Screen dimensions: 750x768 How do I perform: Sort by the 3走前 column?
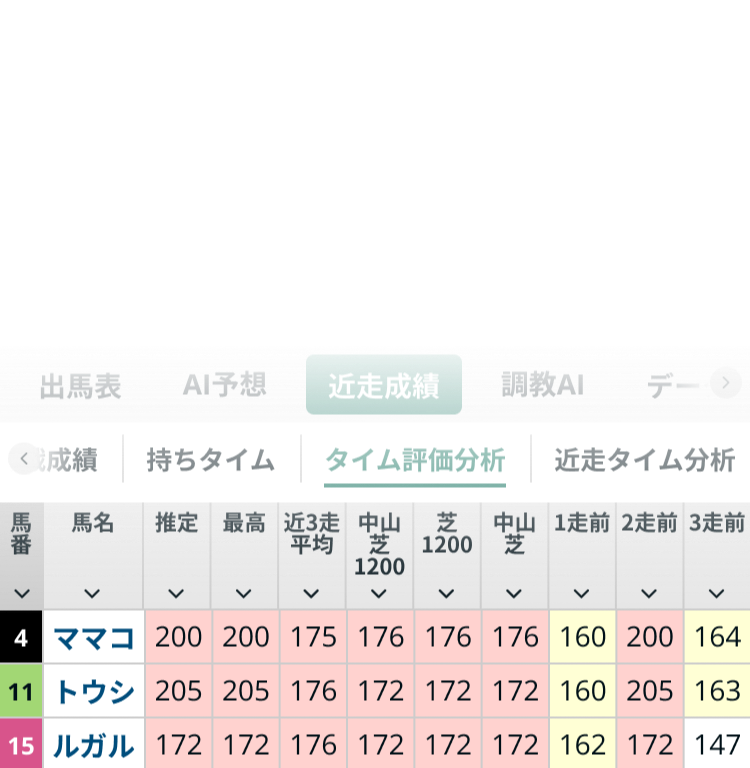pyautogui.click(x=716, y=593)
